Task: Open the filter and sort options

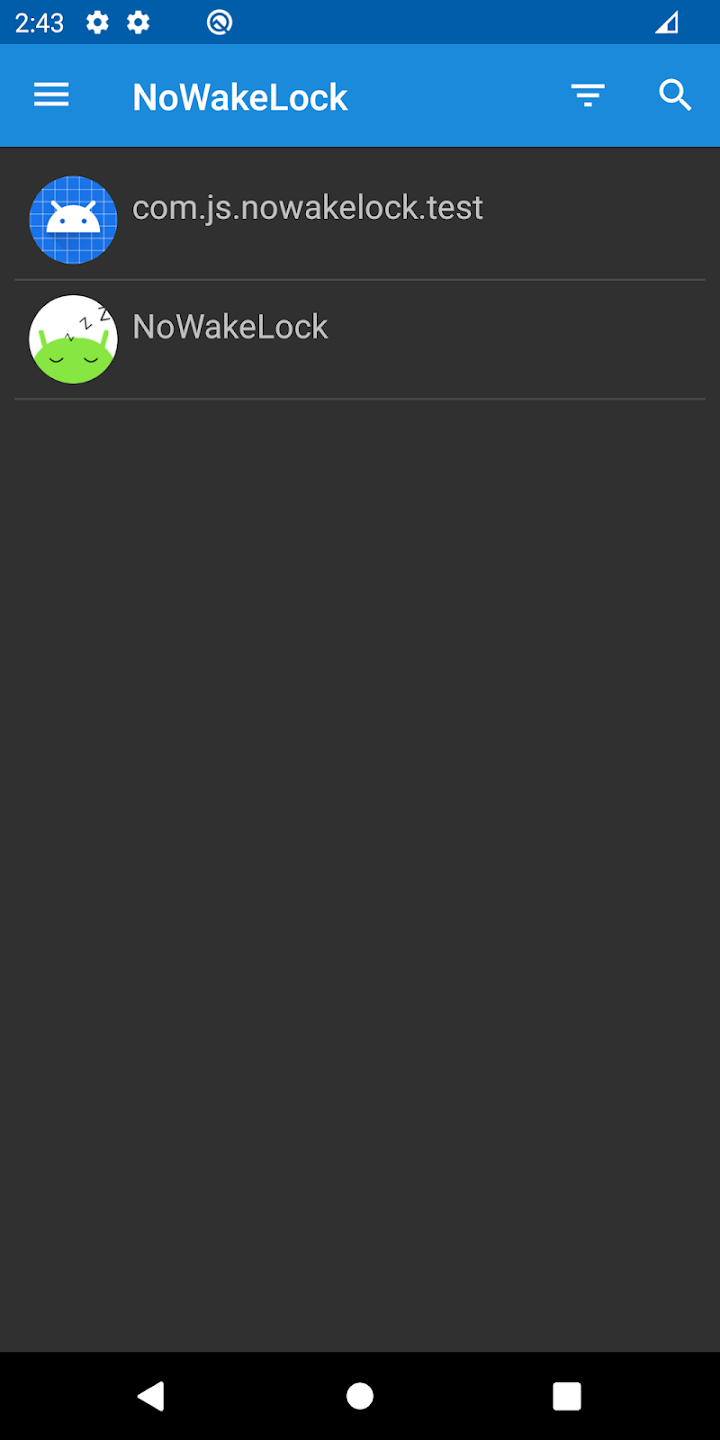Action: tap(588, 96)
